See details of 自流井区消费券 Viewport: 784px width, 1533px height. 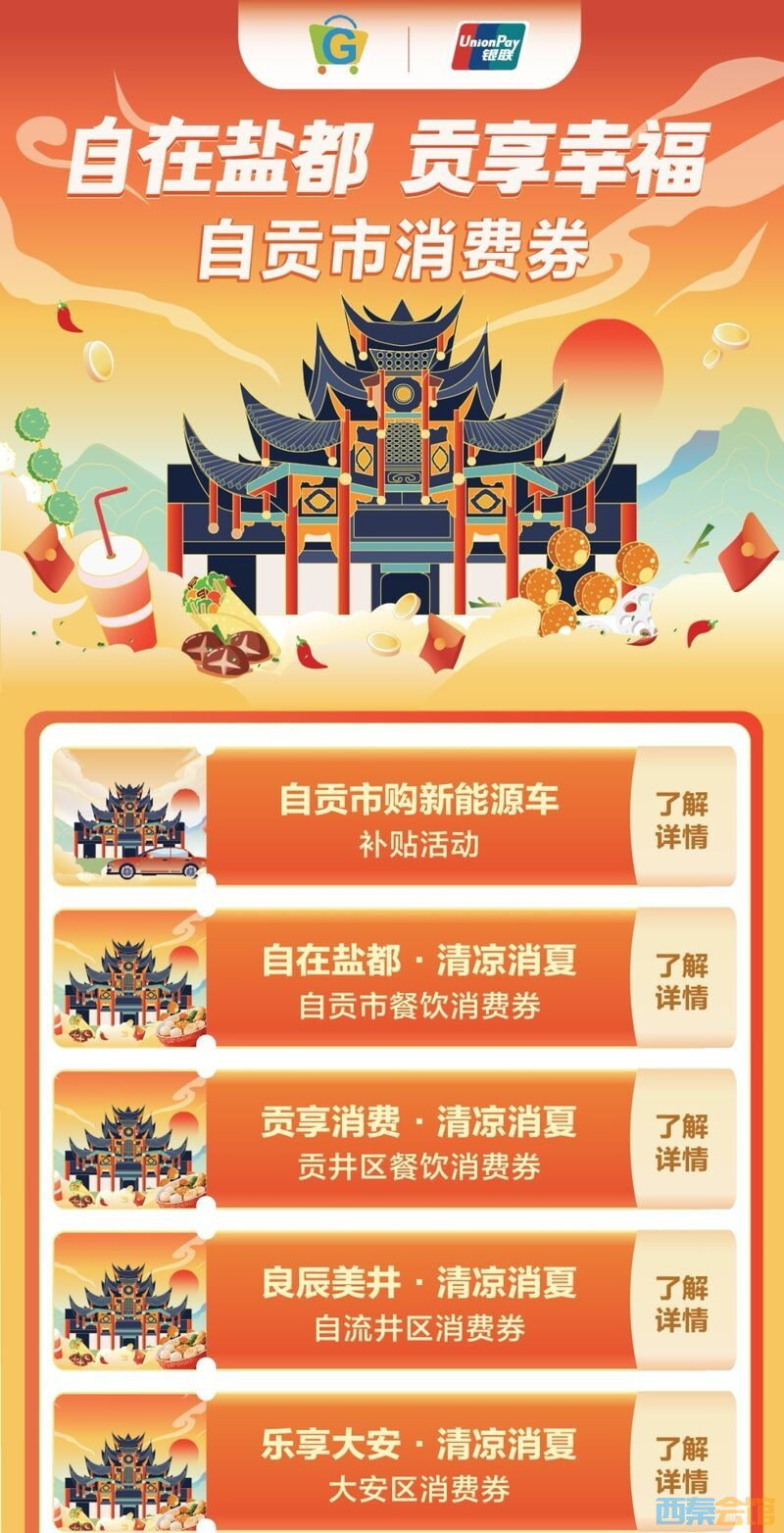pyautogui.click(x=682, y=1304)
